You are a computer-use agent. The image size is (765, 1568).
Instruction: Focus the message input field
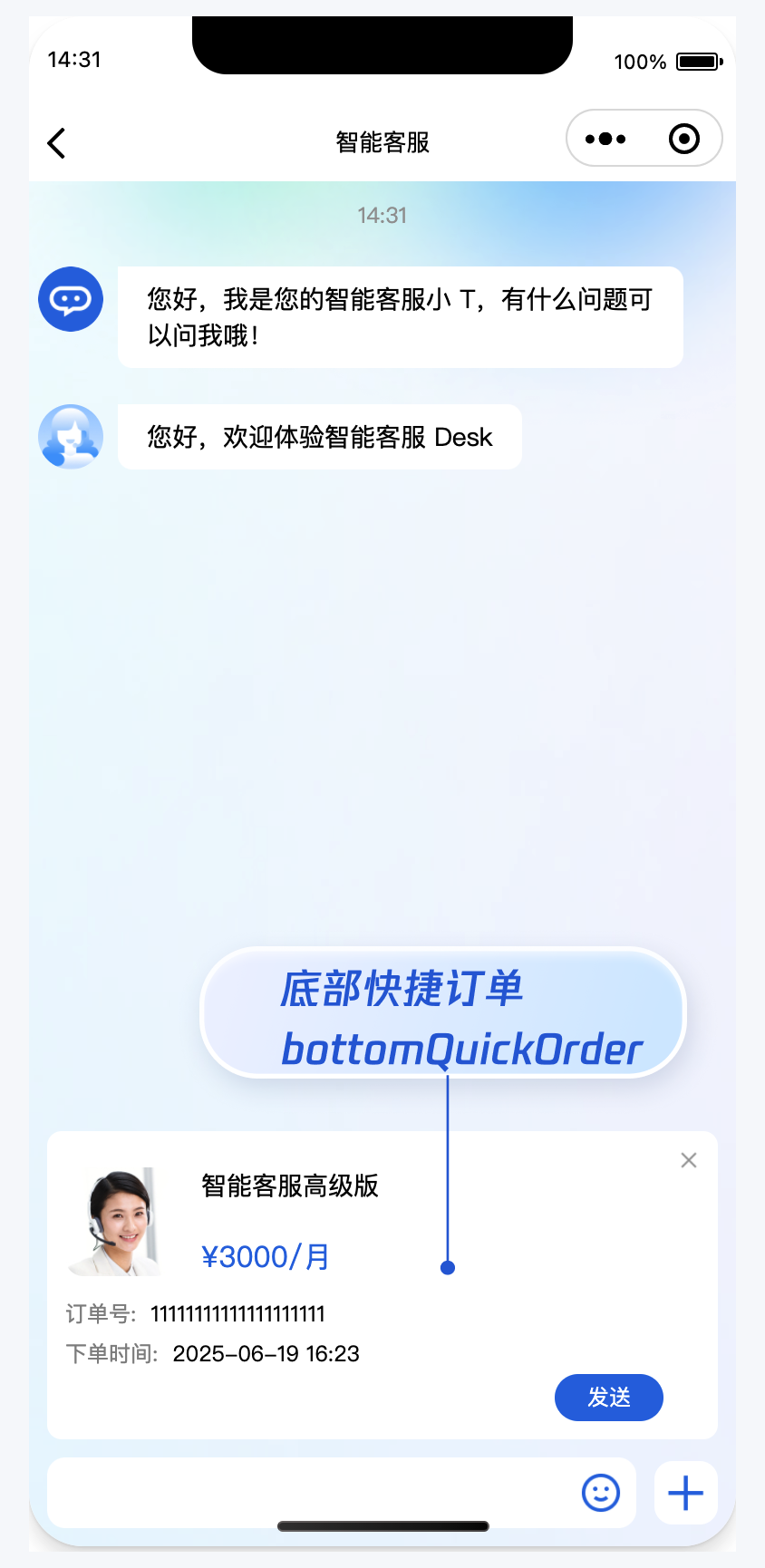coord(308,1493)
